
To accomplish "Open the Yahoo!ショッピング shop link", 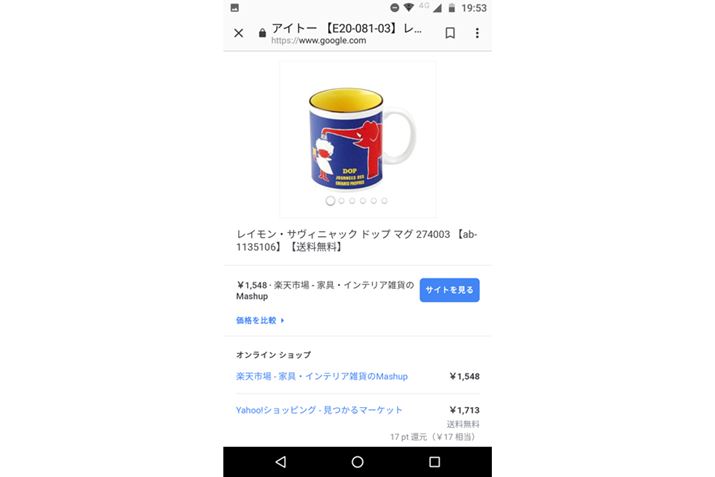I will (x=319, y=410).
